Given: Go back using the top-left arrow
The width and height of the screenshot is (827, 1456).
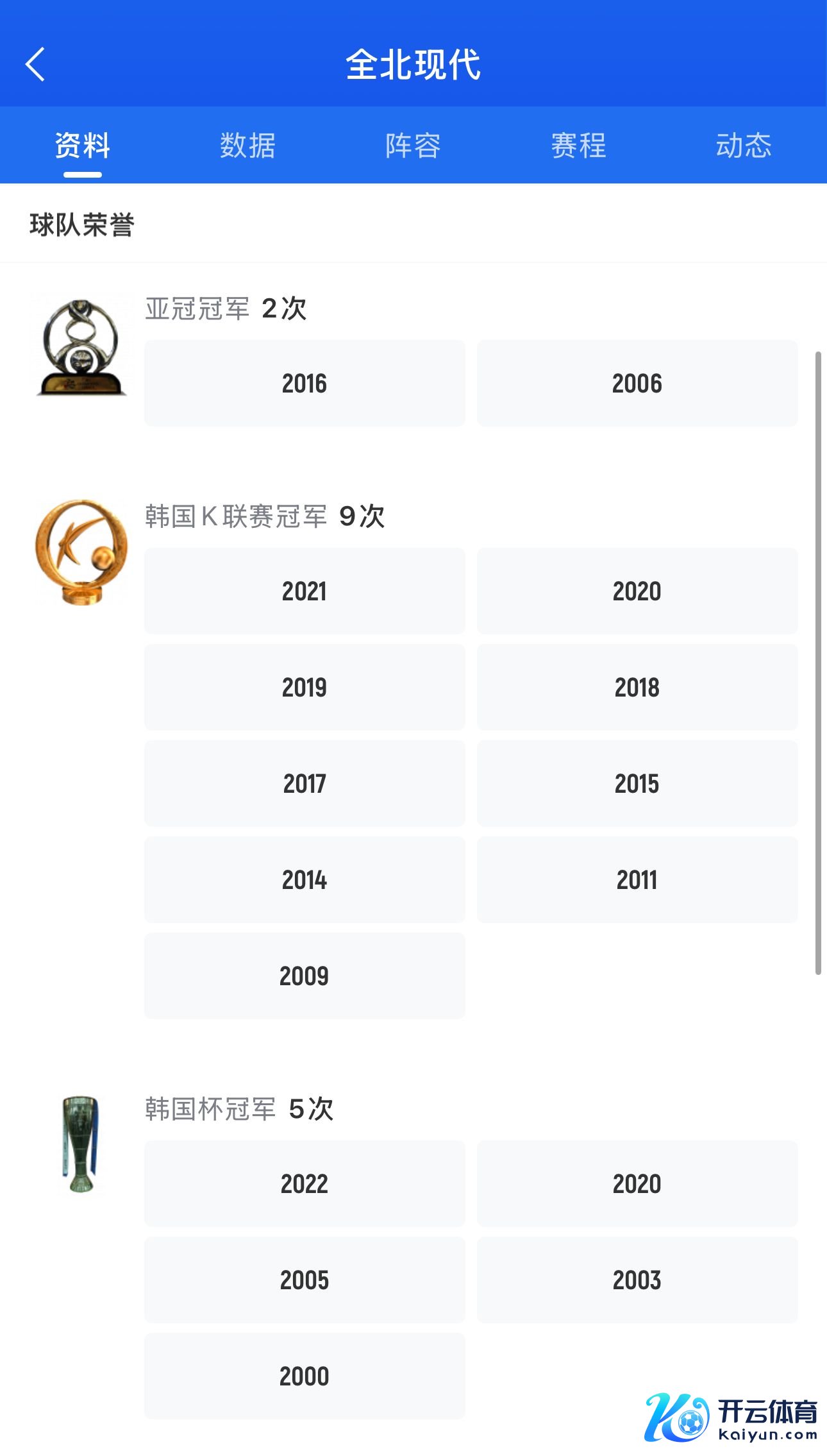Looking at the screenshot, I should [36, 64].
